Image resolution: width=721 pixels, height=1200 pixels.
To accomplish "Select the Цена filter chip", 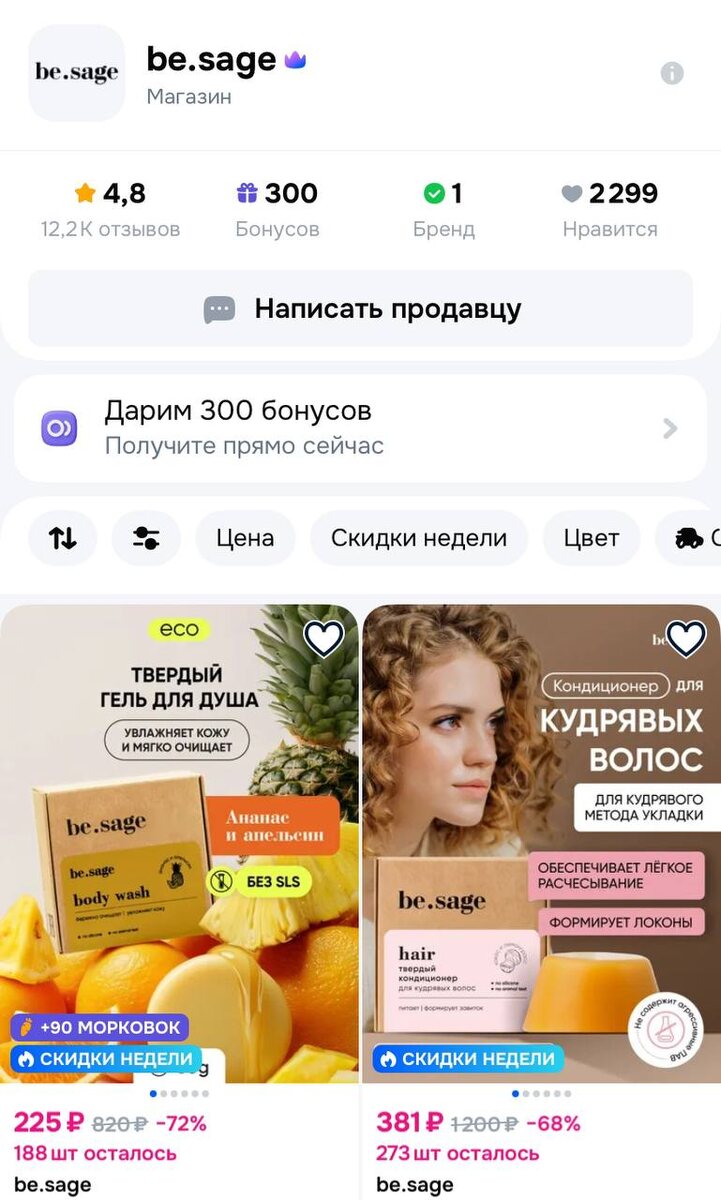I will click(245, 538).
